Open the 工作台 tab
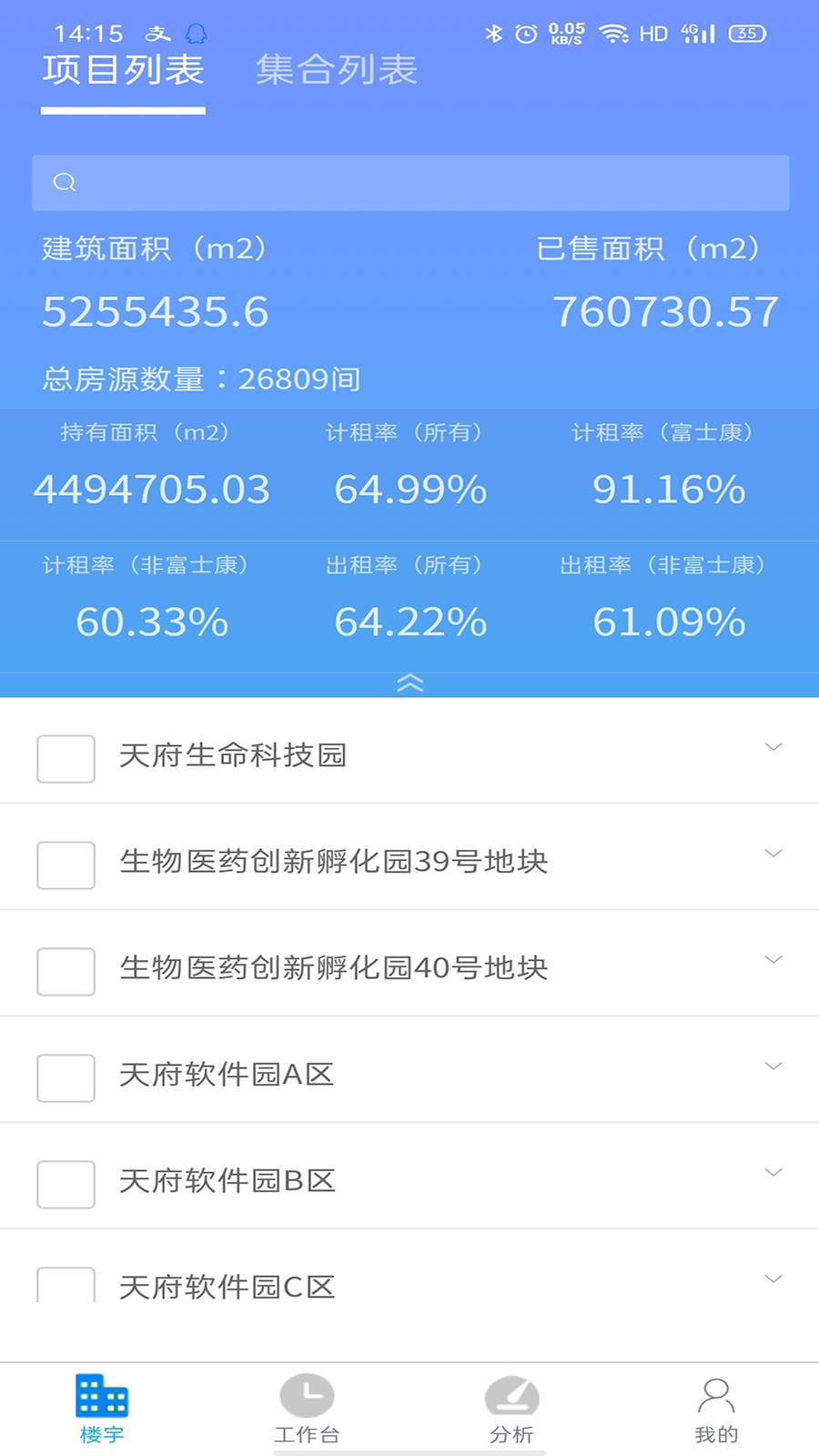 307,1409
